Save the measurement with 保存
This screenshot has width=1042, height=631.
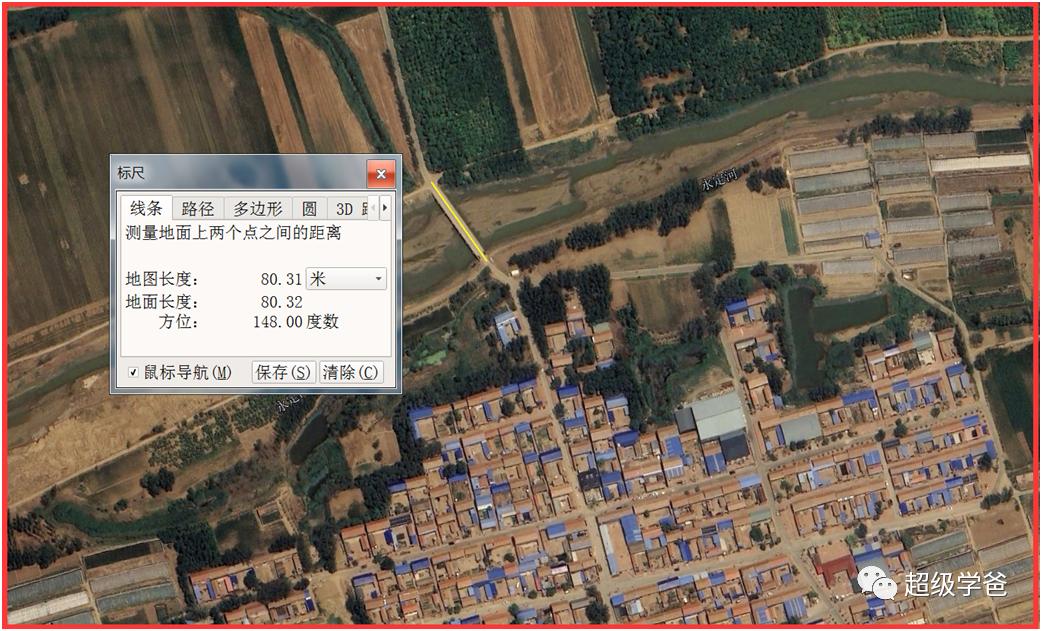[x=284, y=372]
